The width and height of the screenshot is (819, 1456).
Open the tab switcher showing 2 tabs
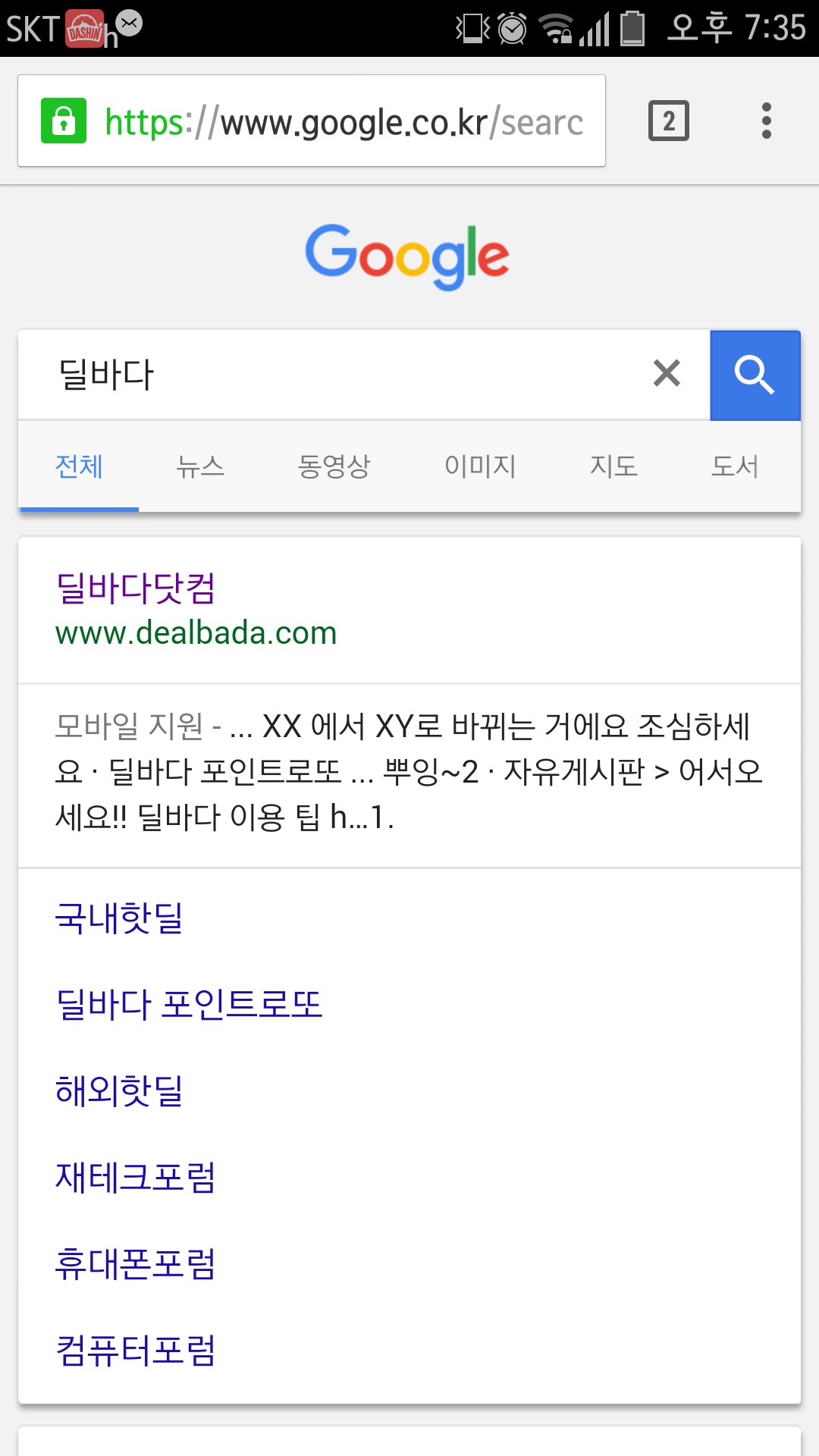pyautogui.click(x=668, y=121)
